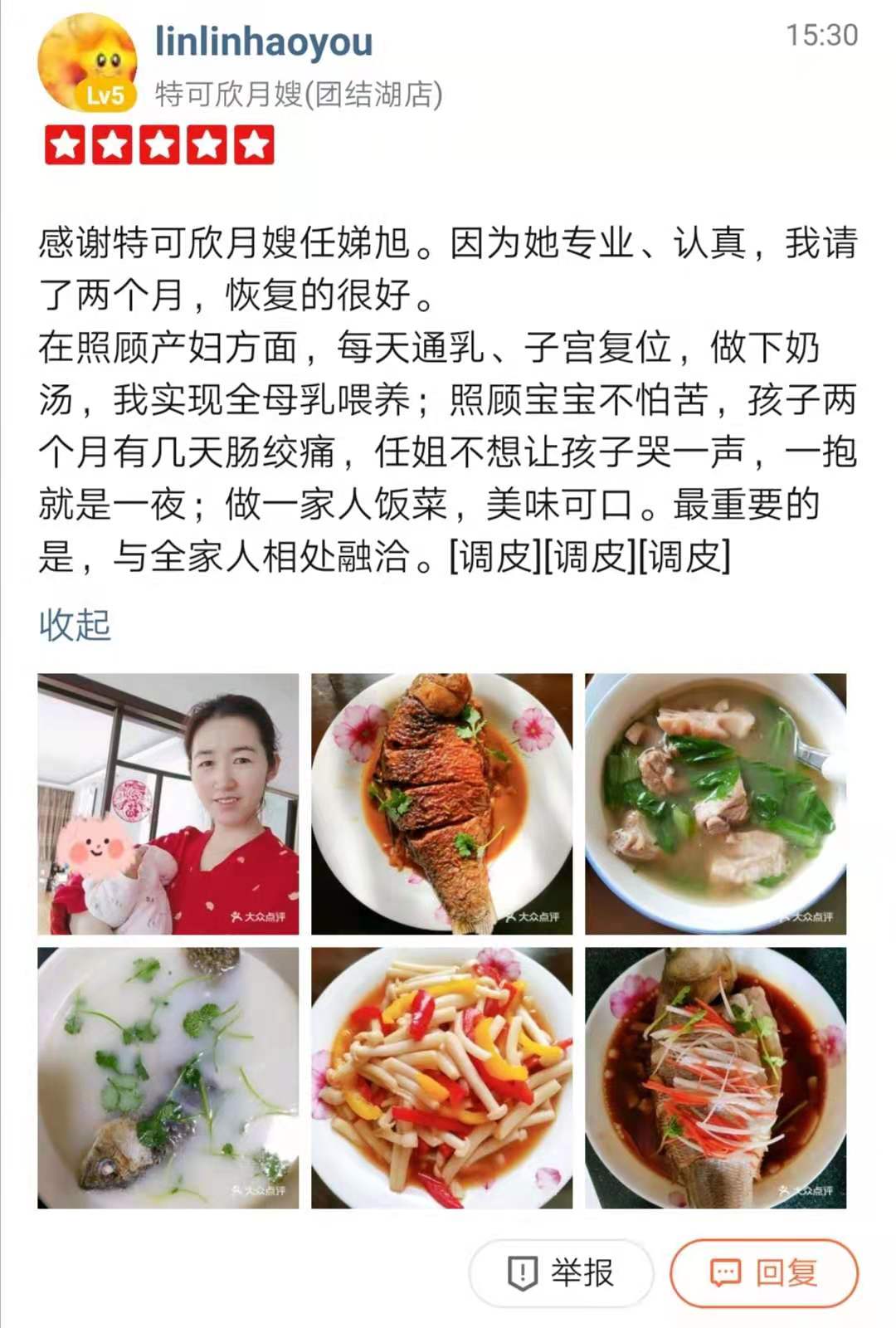Image resolution: width=896 pixels, height=1328 pixels.
Task: Collapse the review with 收起
Action: coord(75,624)
